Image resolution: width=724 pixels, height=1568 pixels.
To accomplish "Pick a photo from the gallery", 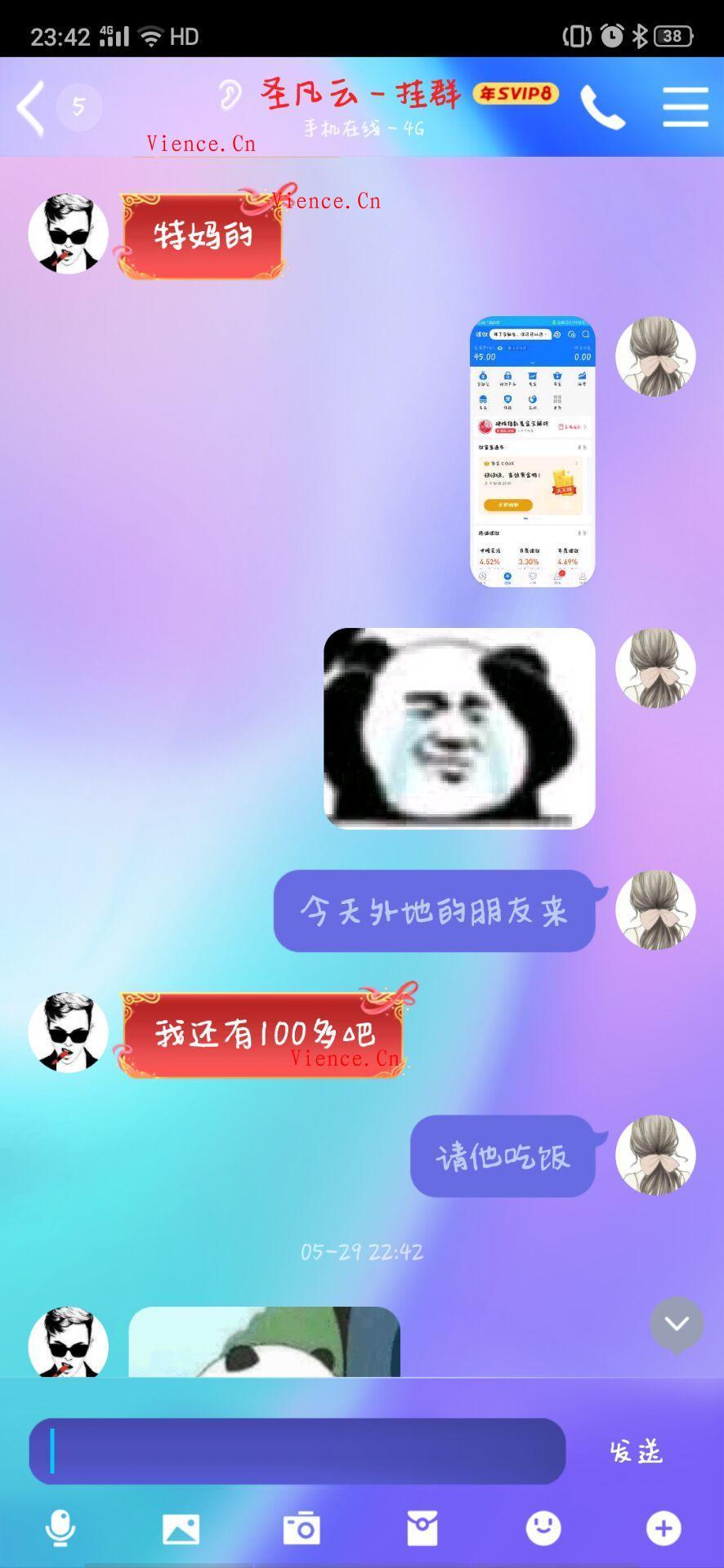I will pos(181,1528).
